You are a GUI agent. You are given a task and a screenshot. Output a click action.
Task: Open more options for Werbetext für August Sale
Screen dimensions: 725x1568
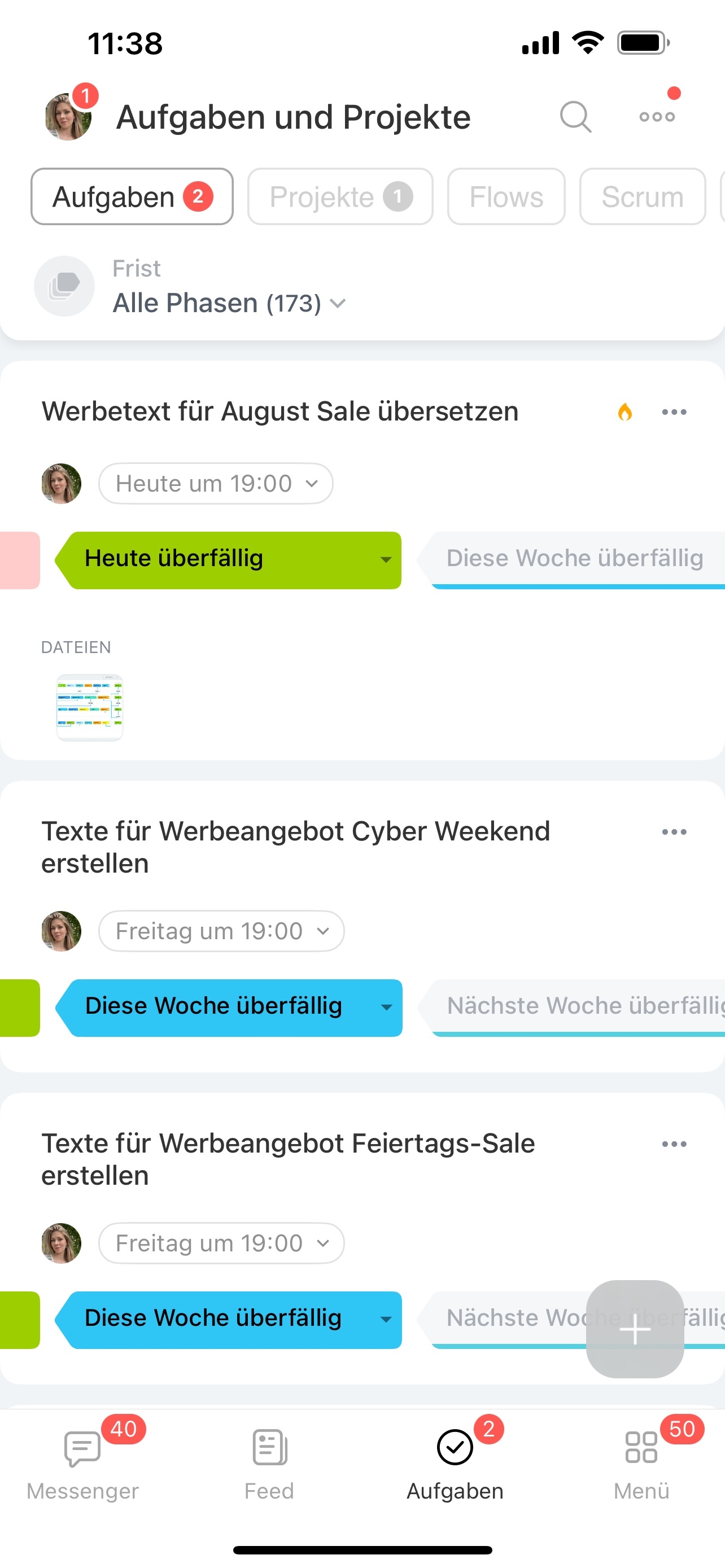tap(674, 412)
